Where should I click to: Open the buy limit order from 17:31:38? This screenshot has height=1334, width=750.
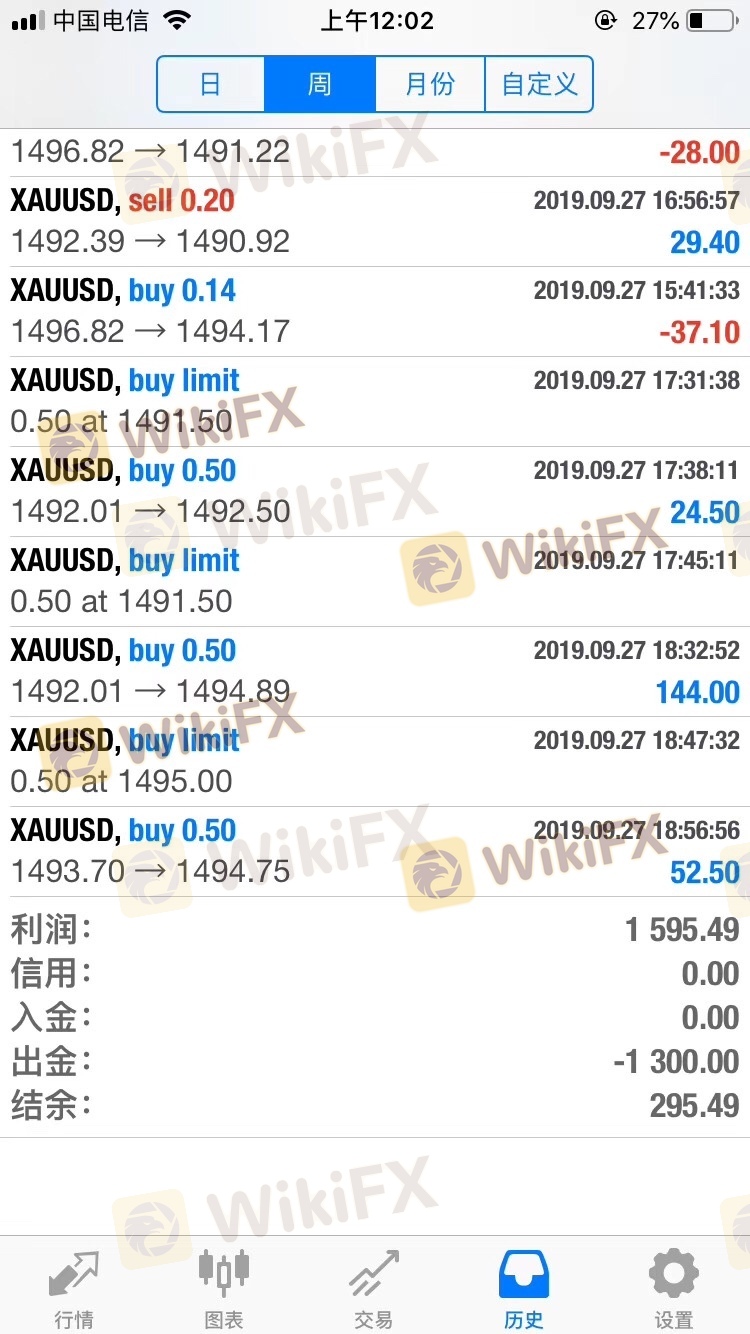[375, 401]
